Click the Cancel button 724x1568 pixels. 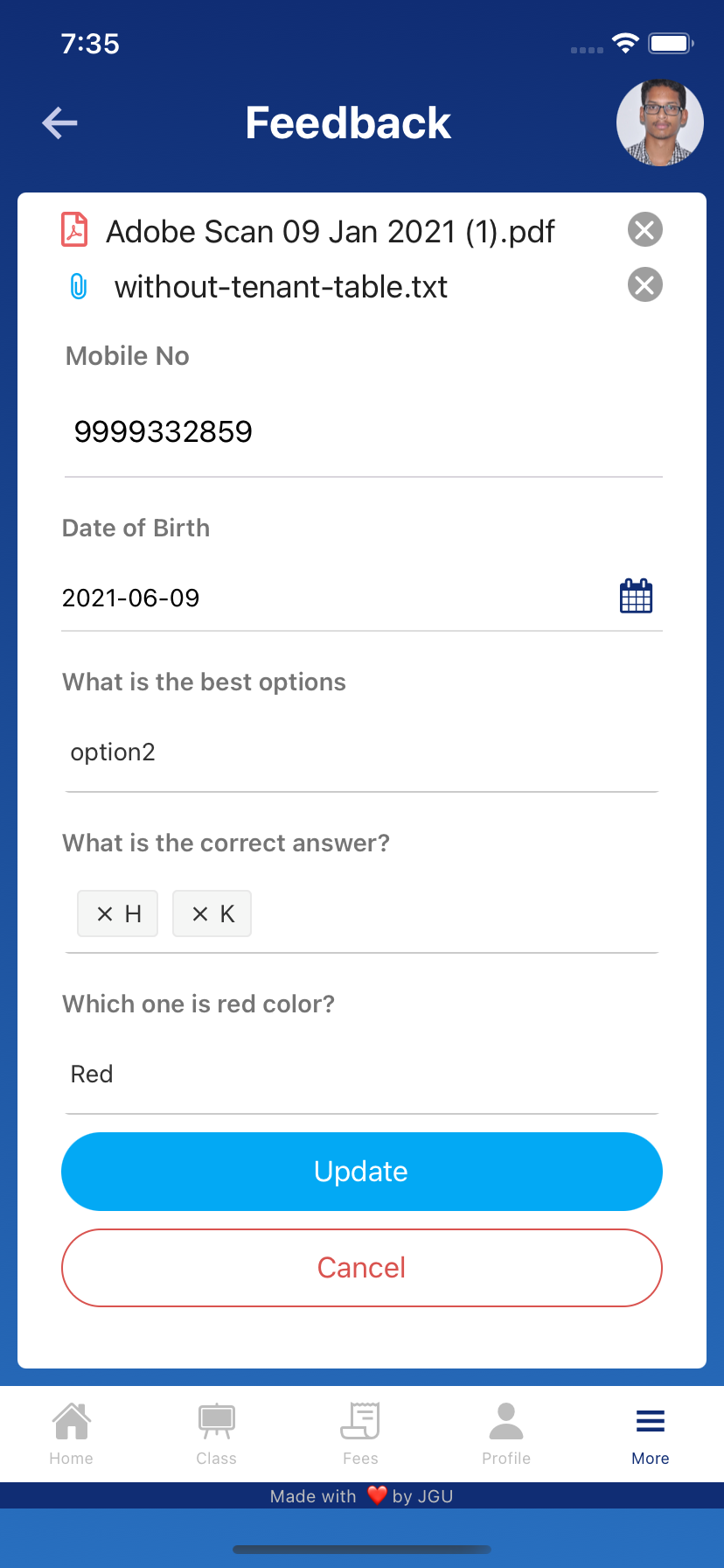(360, 1267)
